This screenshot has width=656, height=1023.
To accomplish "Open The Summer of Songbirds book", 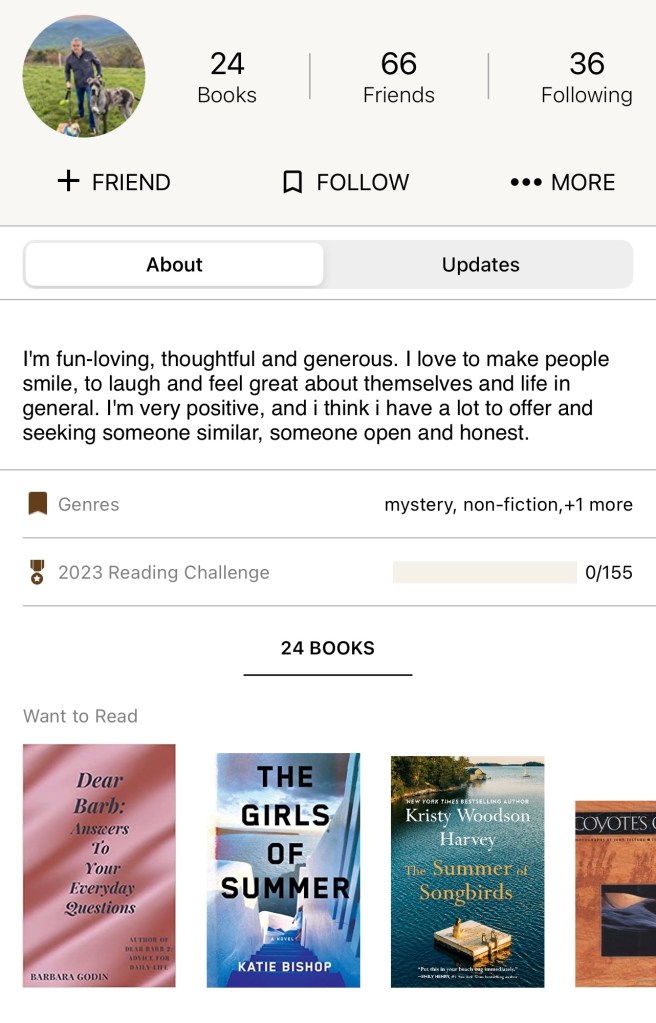I will click(x=467, y=871).
